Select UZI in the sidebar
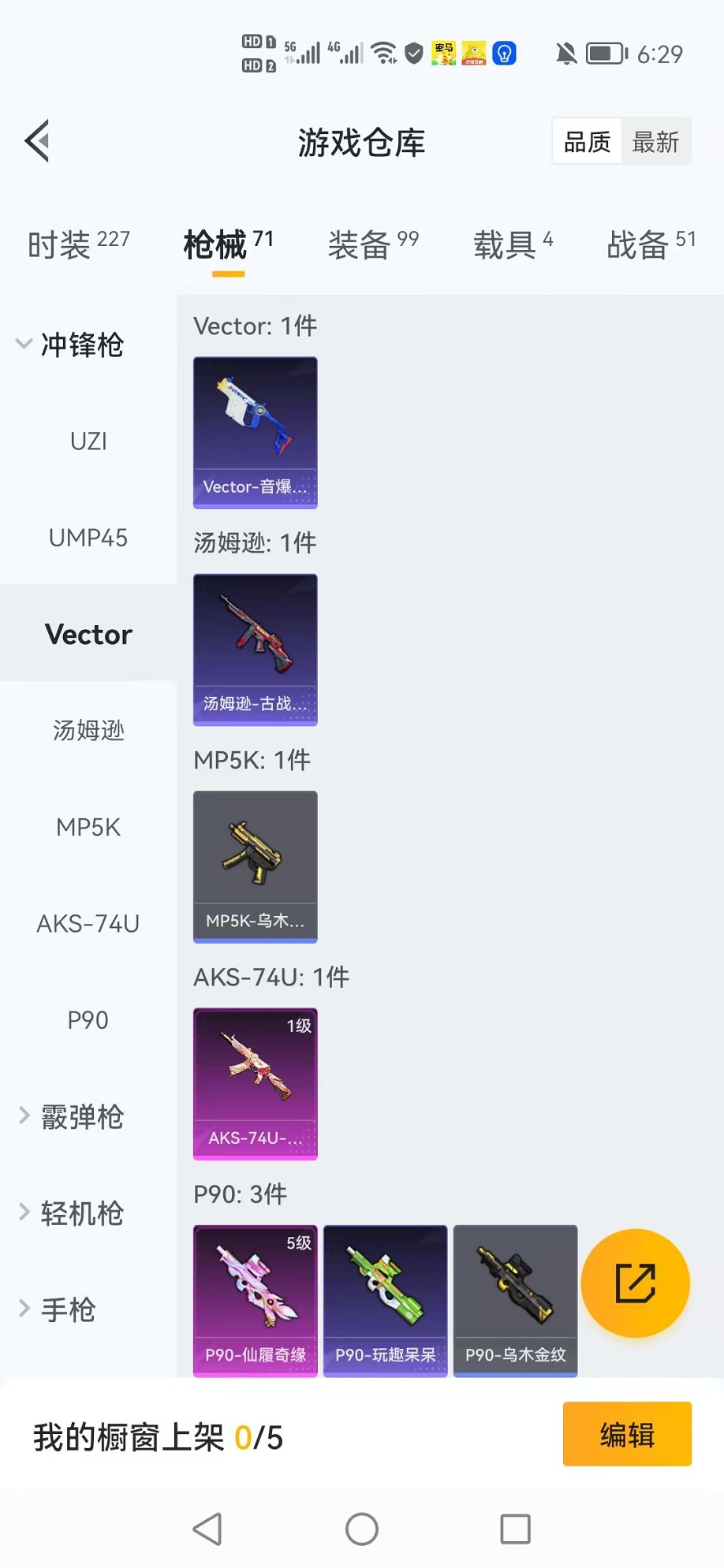Image resolution: width=724 pixels, height=1568 pixels. pos(88,441)
